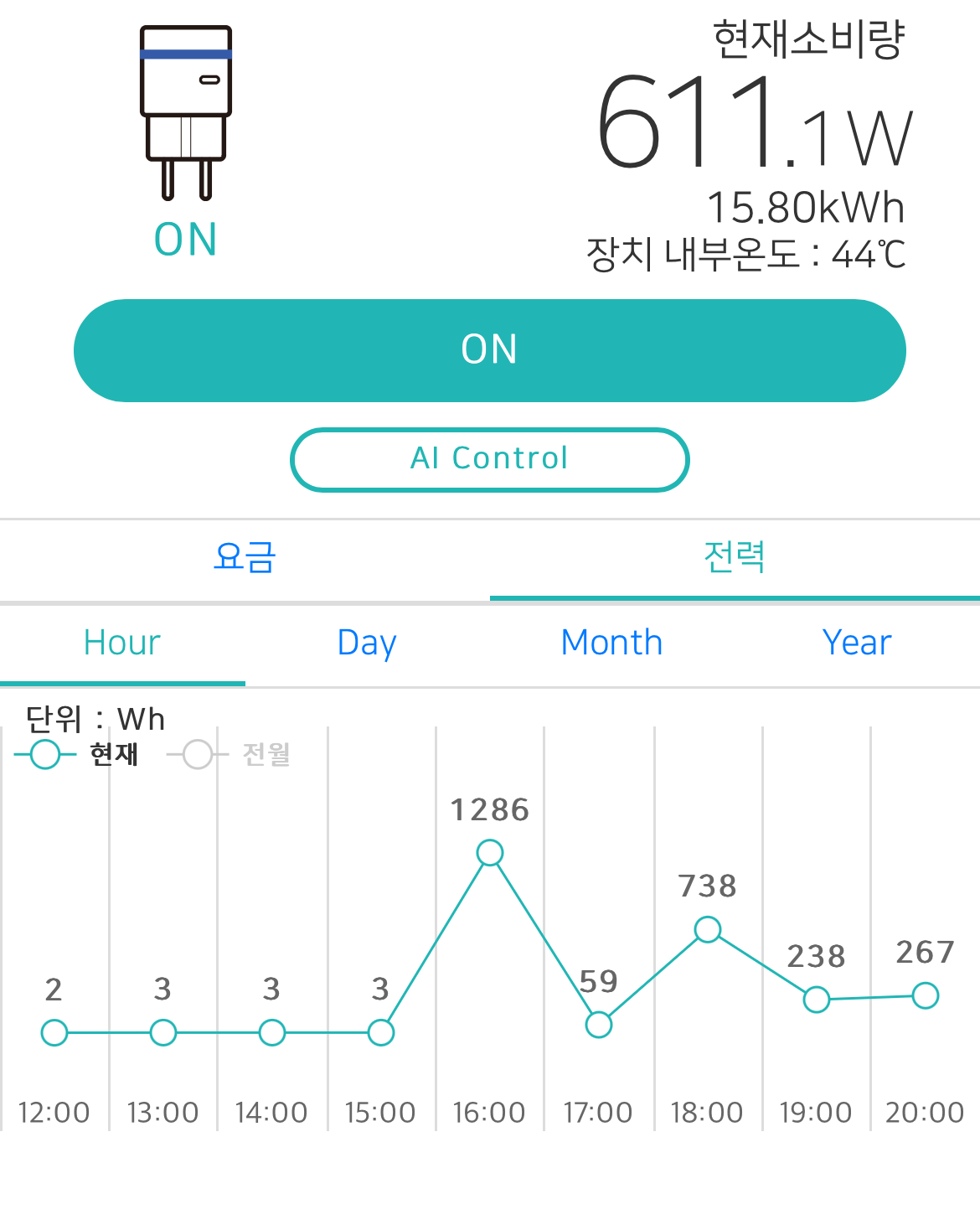Select the 전력 tab
Image resolution: width=980 pixels, height=1230 pixels.
click(x=735, y=558)
